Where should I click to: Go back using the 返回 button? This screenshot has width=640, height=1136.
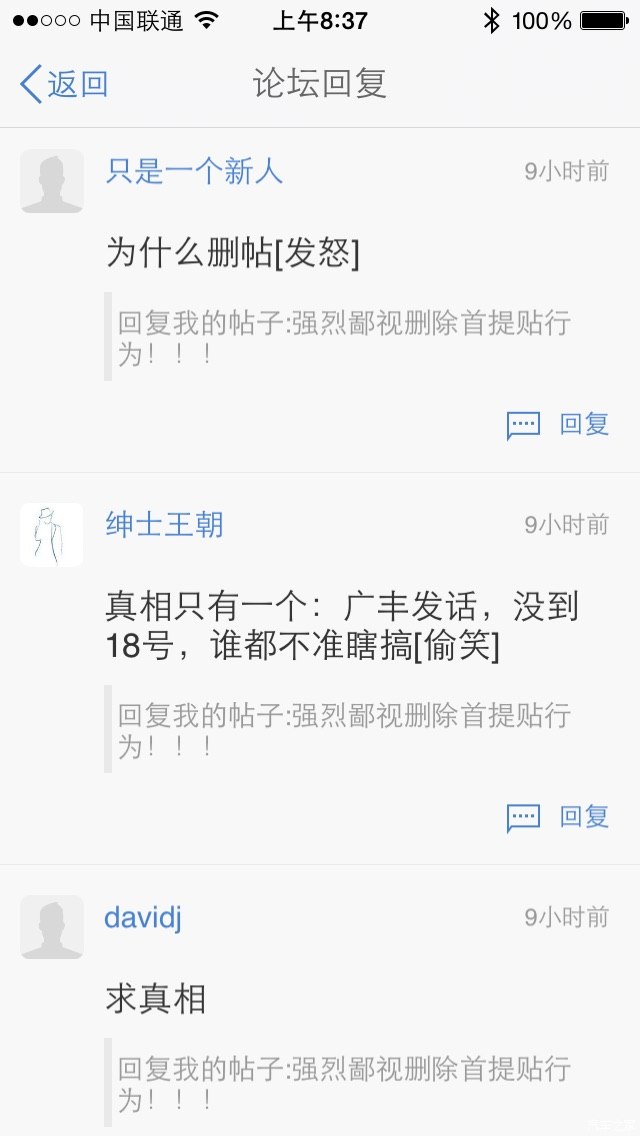[x=64, y=85]
